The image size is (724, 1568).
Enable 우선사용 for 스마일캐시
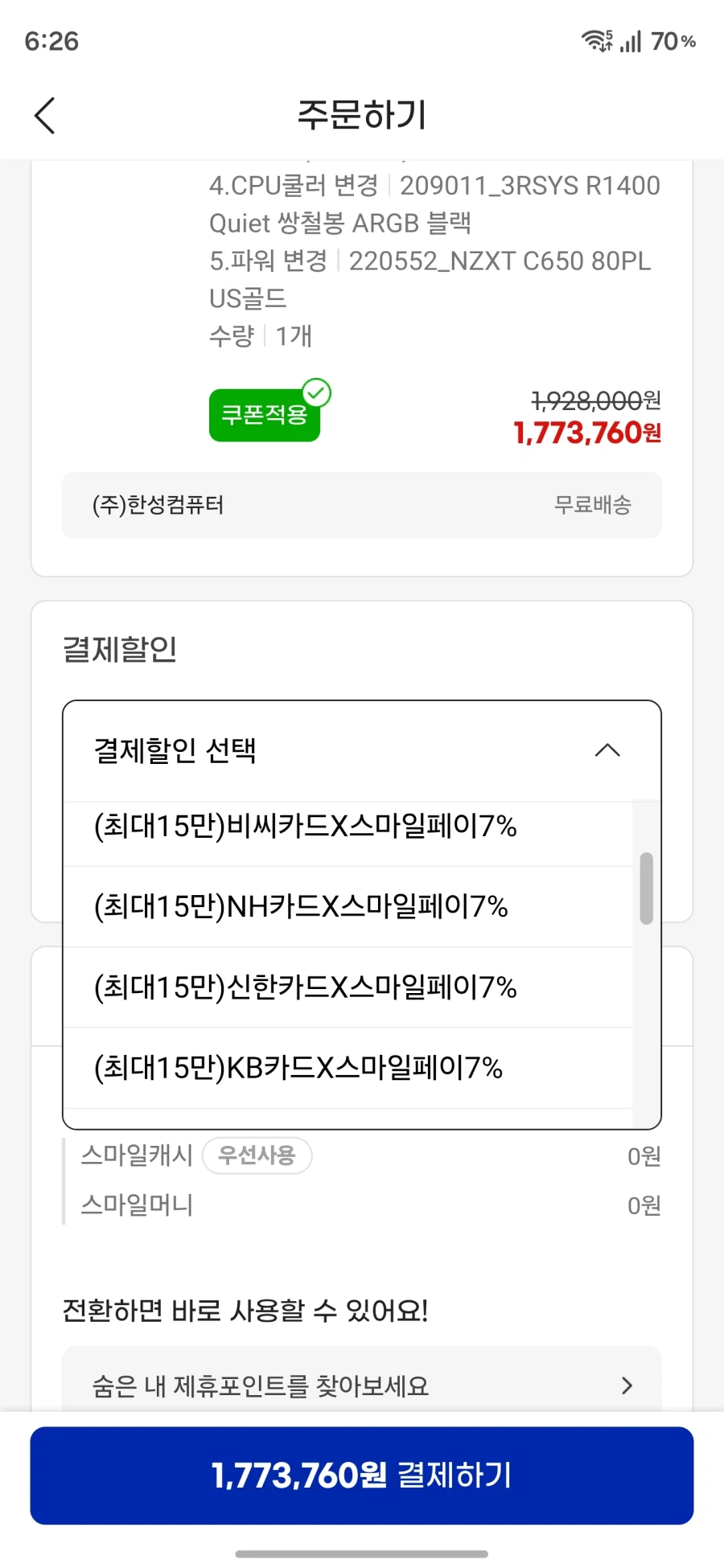(257, 1155)
